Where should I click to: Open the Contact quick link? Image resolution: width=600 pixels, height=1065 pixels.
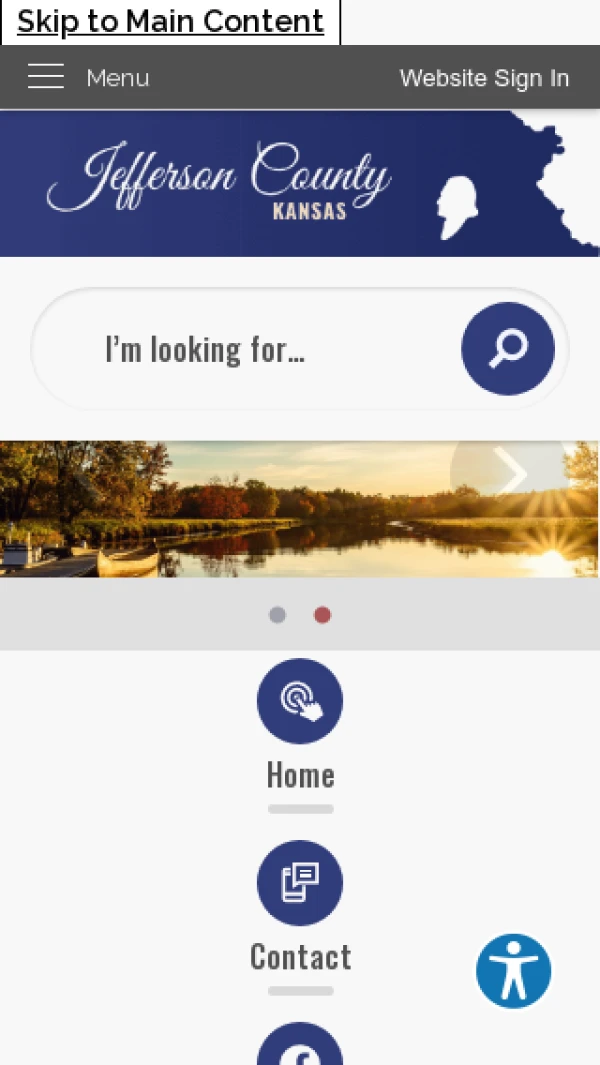[300, 917]
